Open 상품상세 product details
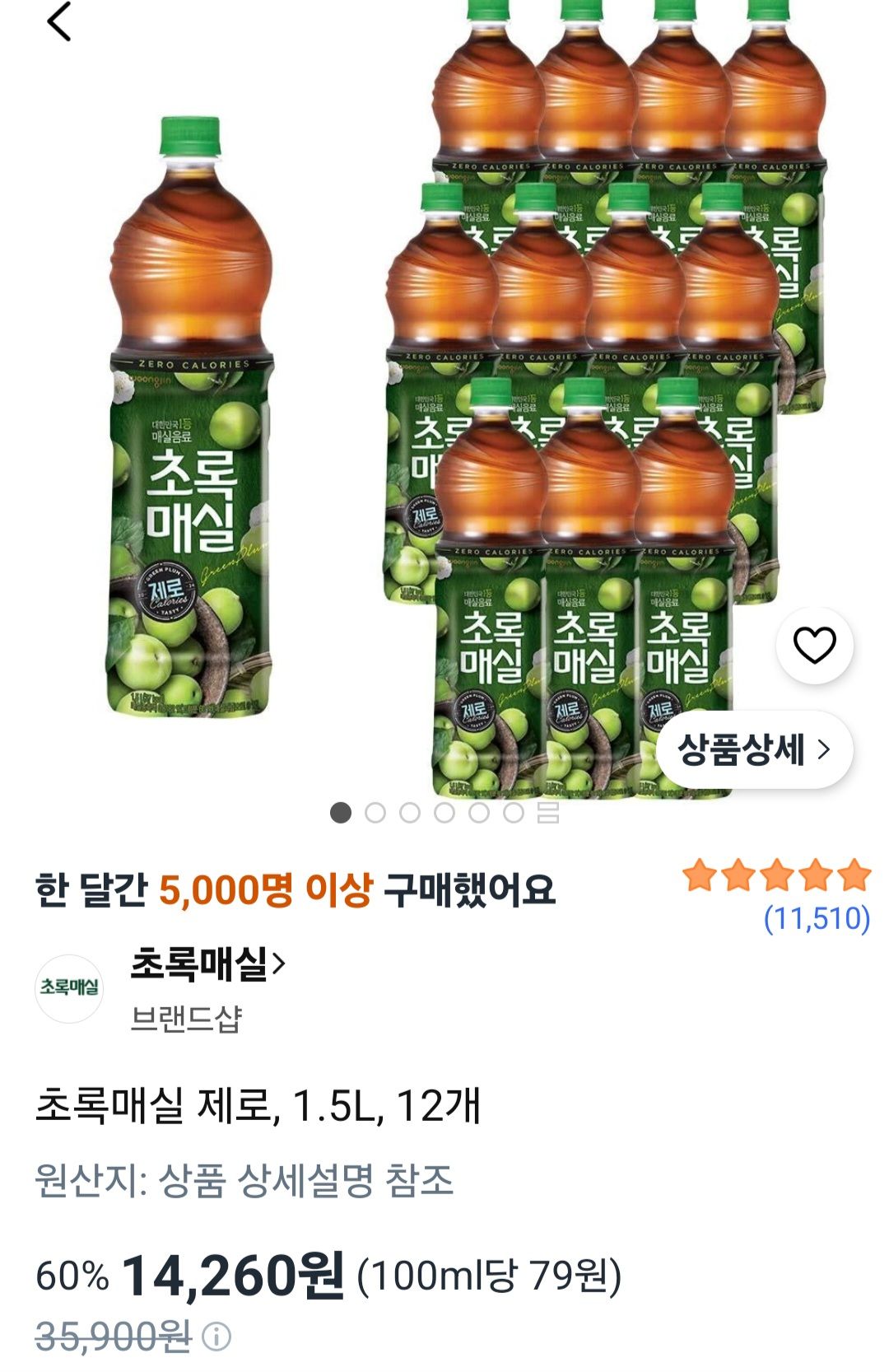Screen dimensions: 889x1372 (x=754, y=749)
